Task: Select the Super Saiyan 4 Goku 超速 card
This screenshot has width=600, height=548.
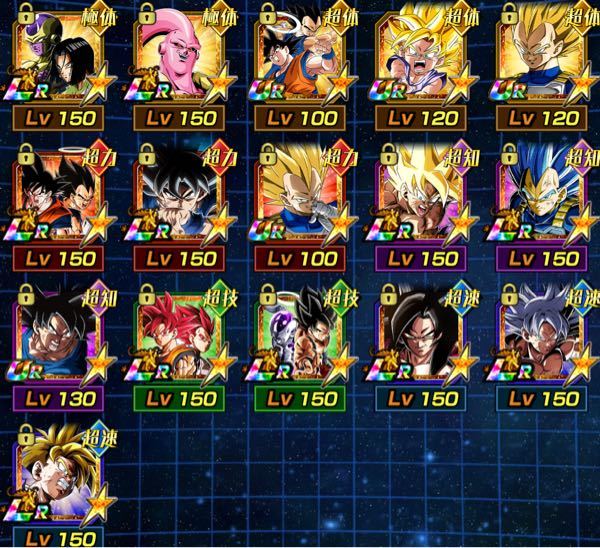Action: [422, 340]
